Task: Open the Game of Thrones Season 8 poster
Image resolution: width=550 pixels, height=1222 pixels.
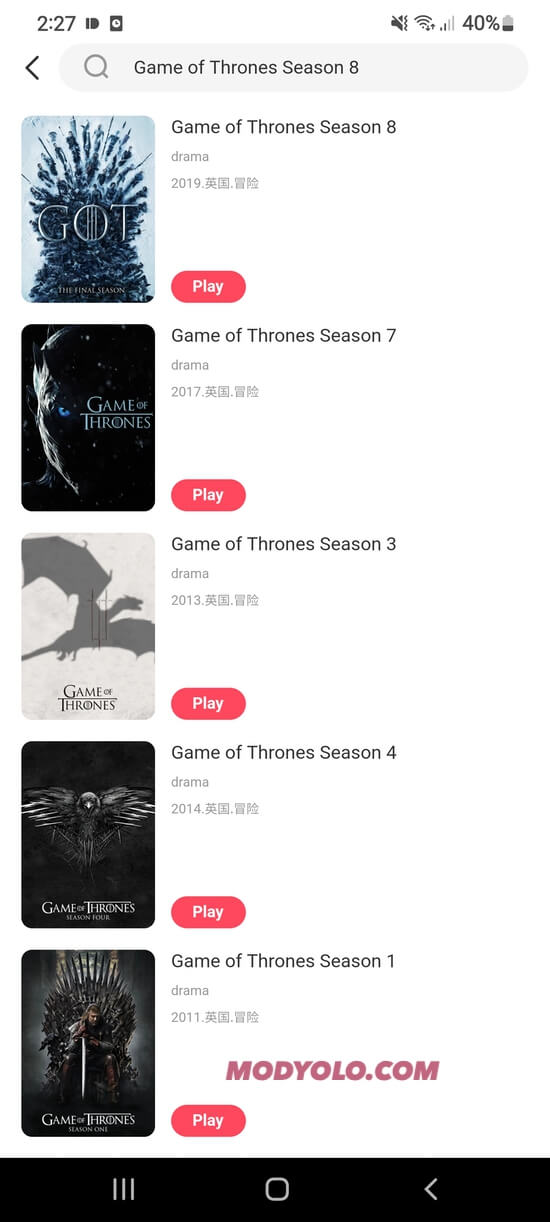Action: coord(88,209)
